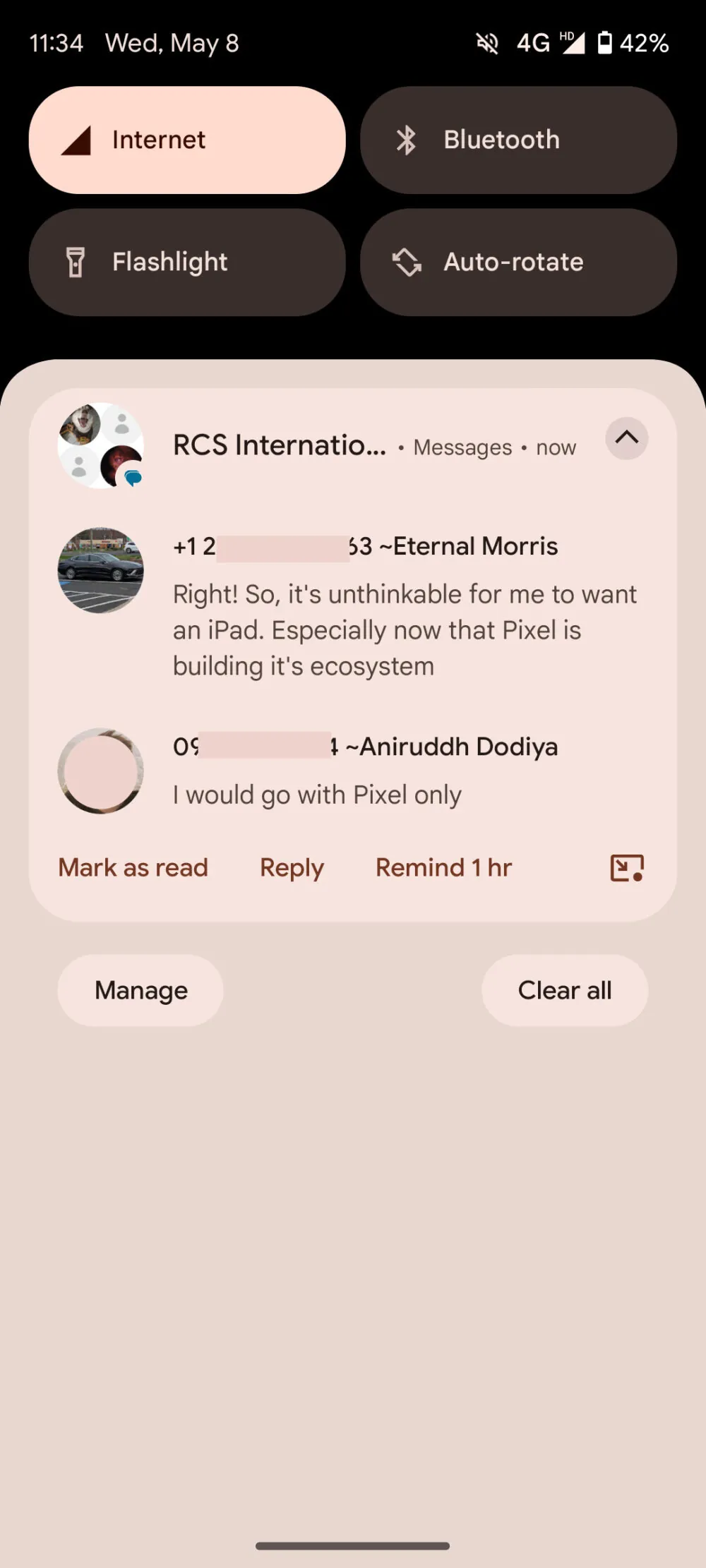
Task: Tap Eternal Morris's car profile picture
Action: [x=100, y=570]
